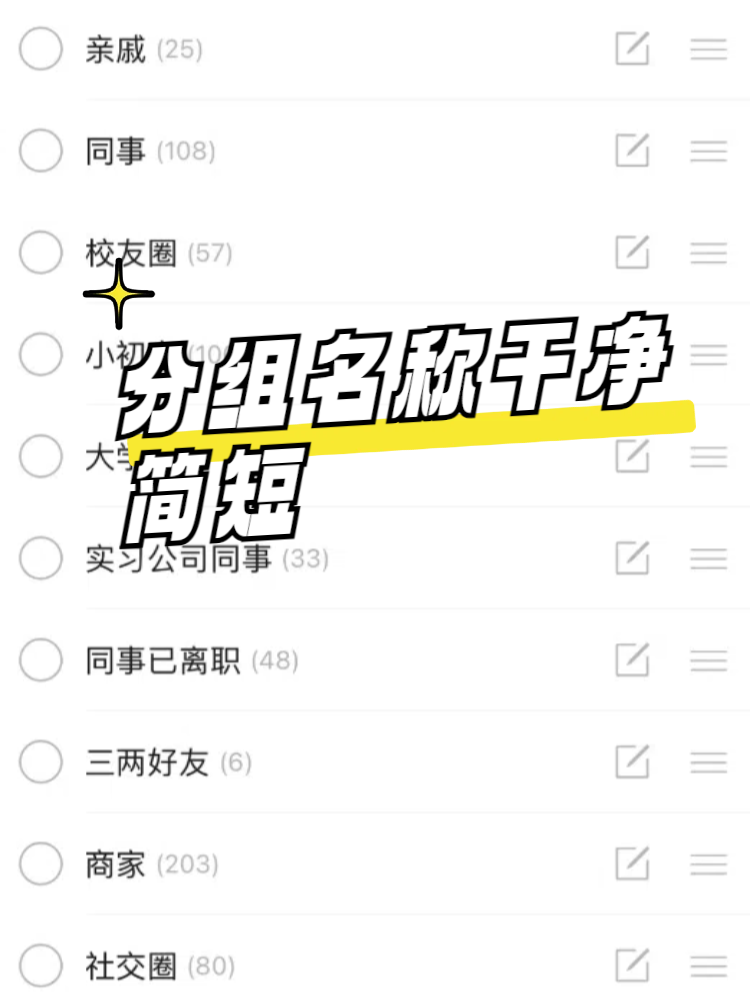Select the edit icon for 社交圈
750x1000 pixels.
pos(631,965)
